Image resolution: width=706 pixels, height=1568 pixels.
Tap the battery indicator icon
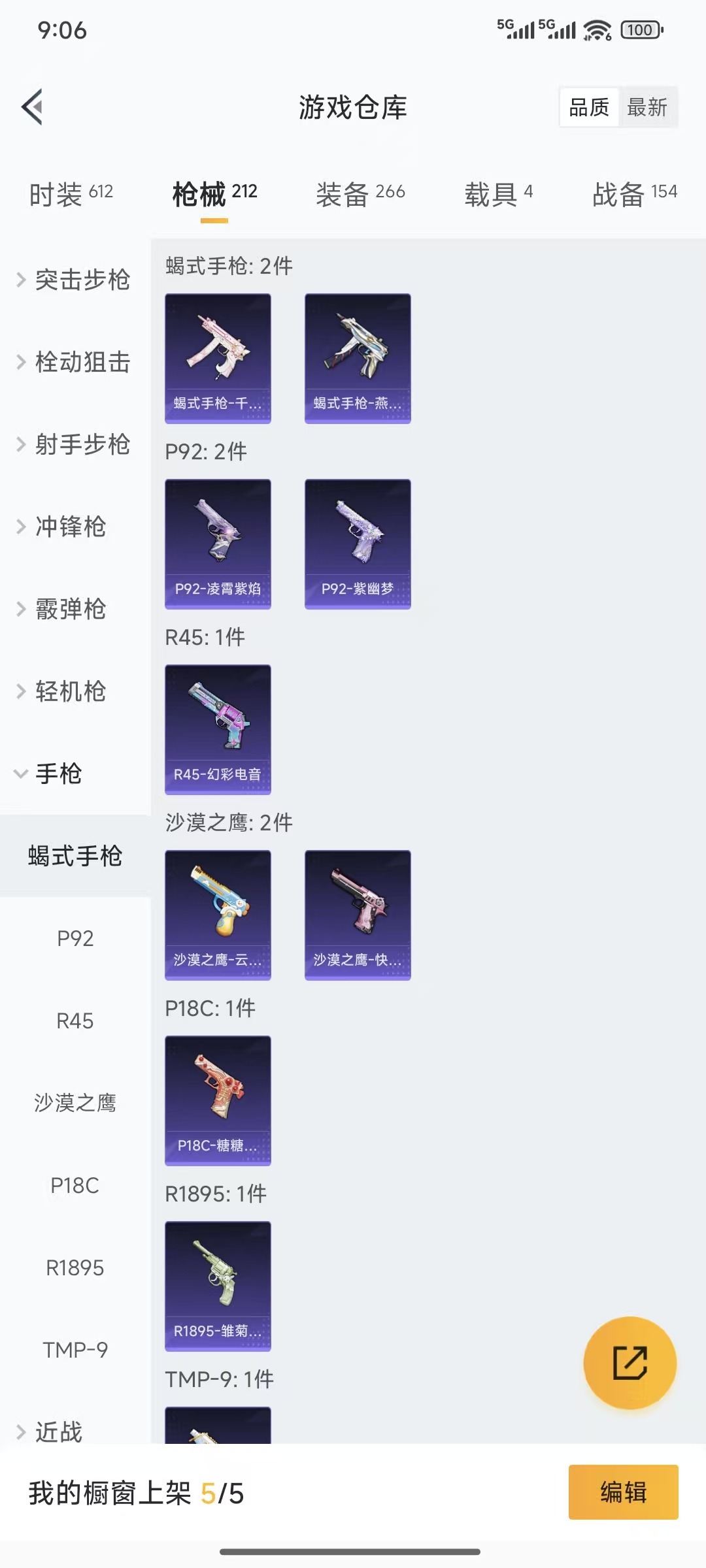(x=639, y=30)
